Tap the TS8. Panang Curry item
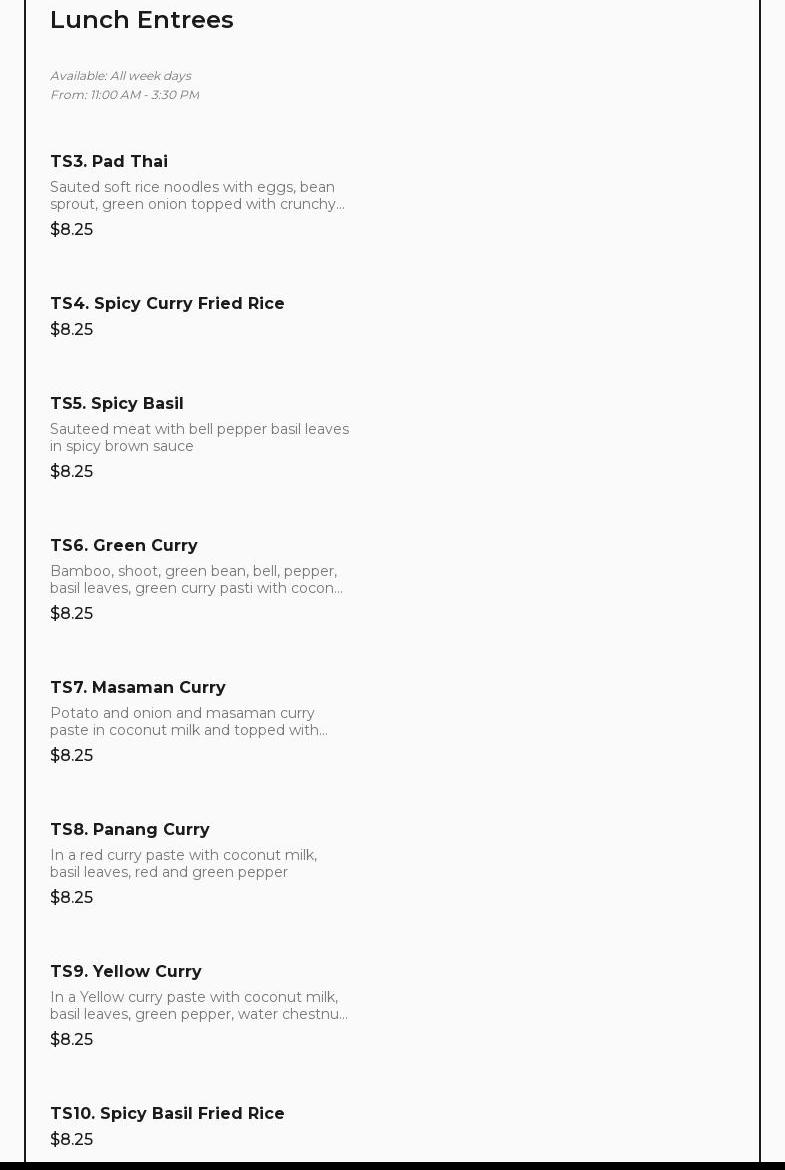 [x=130, y=829]
